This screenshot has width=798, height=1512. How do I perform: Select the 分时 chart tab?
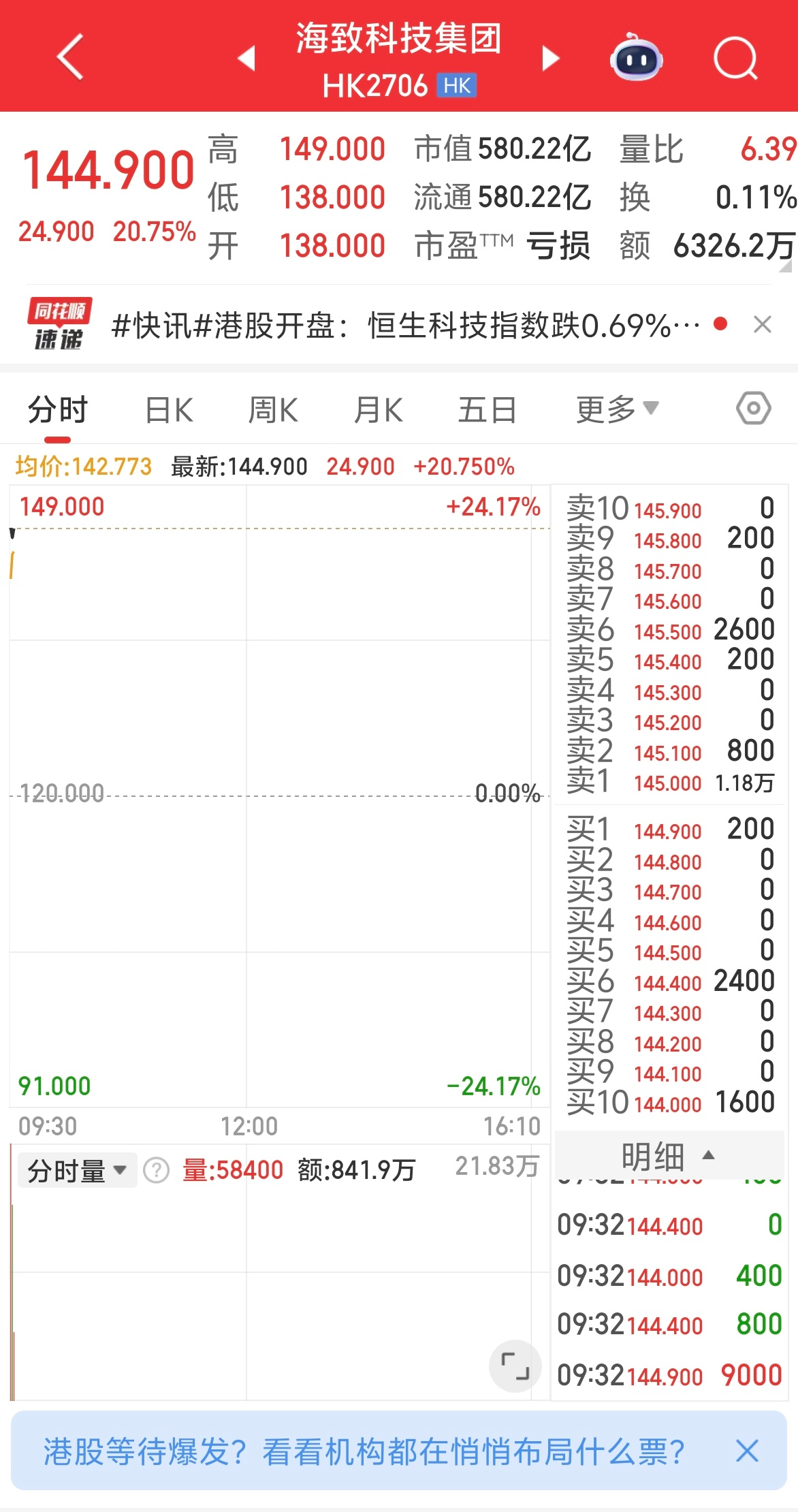coord(58,411)
